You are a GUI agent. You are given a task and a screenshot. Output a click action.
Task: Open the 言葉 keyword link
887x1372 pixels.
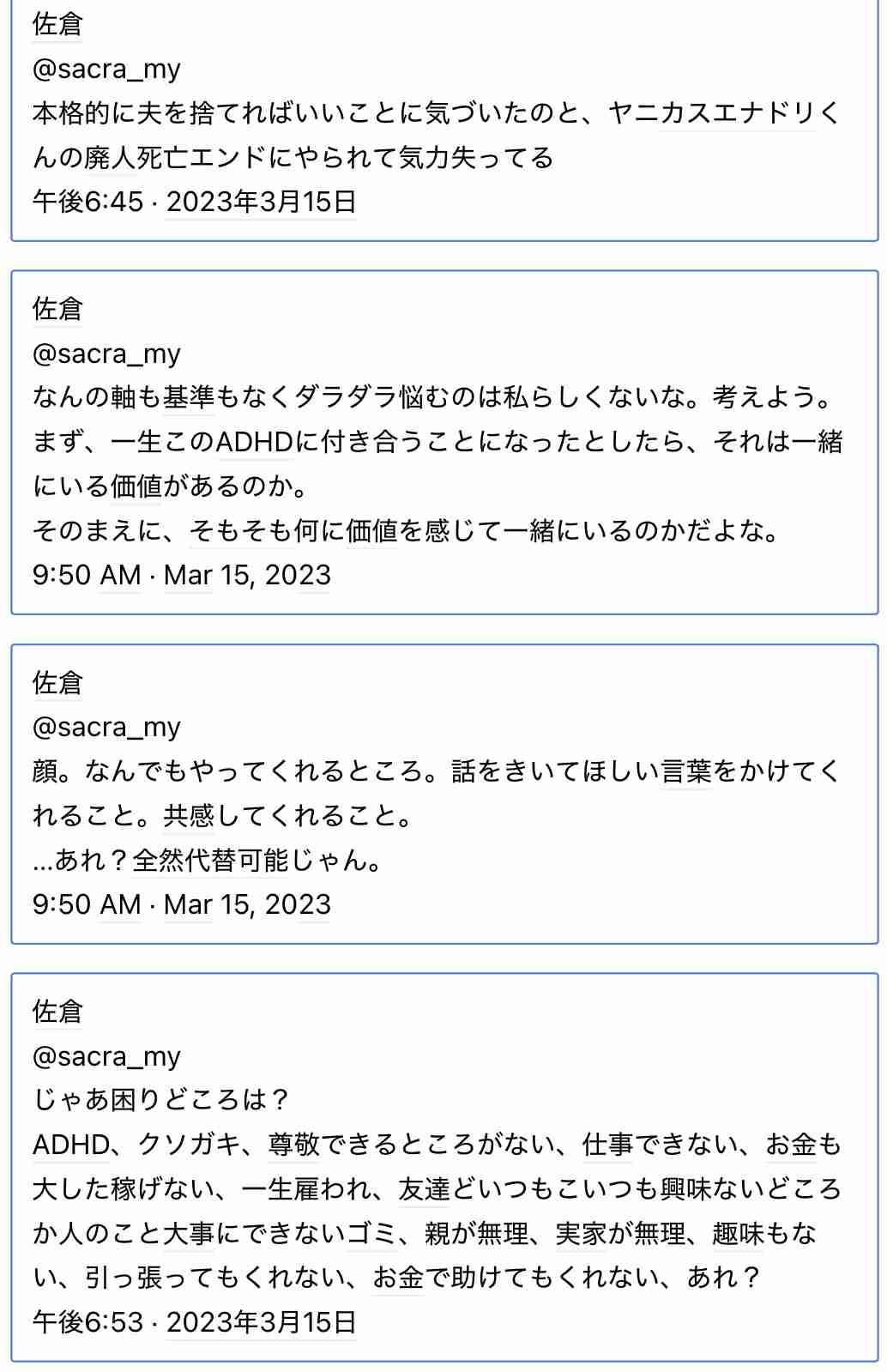coord(686,771)
